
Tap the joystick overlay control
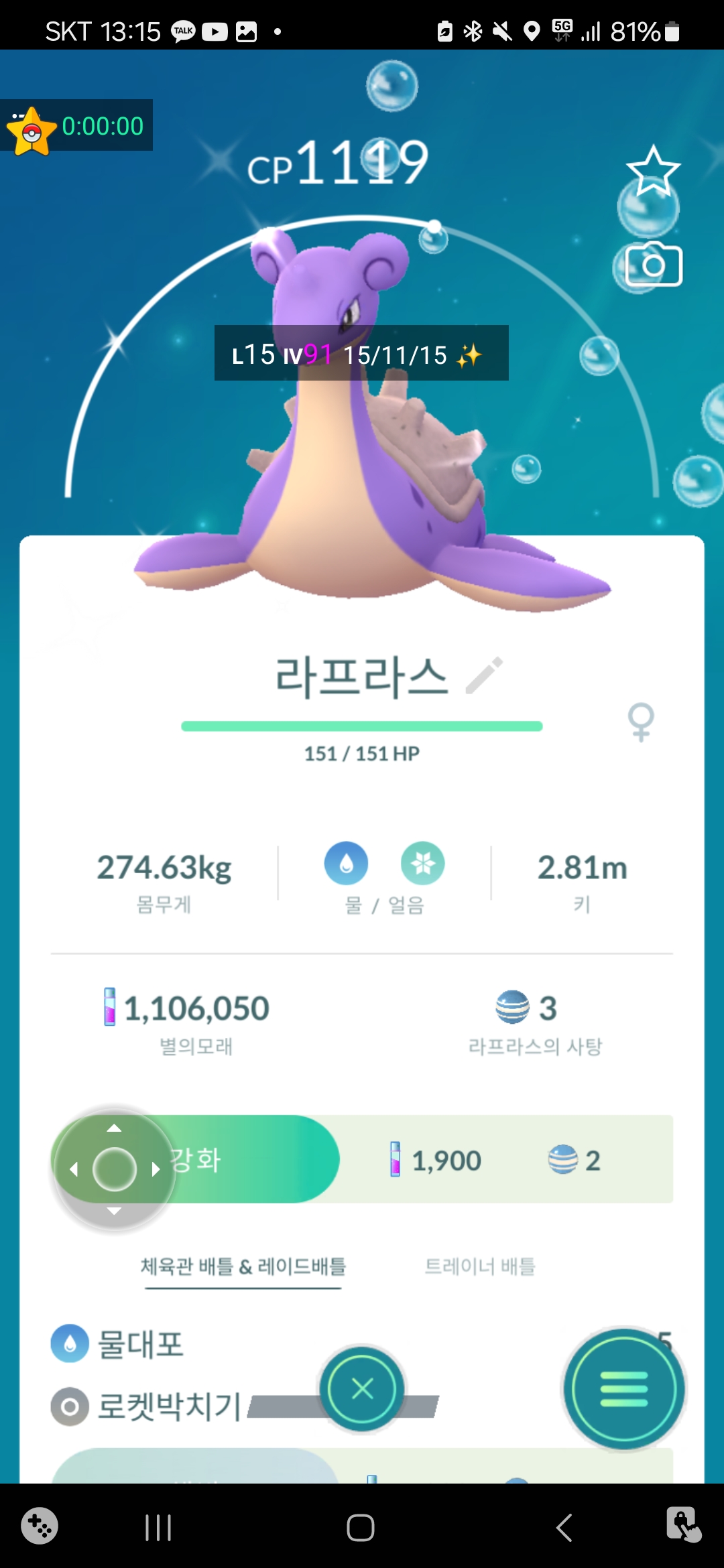(115, 1169)
